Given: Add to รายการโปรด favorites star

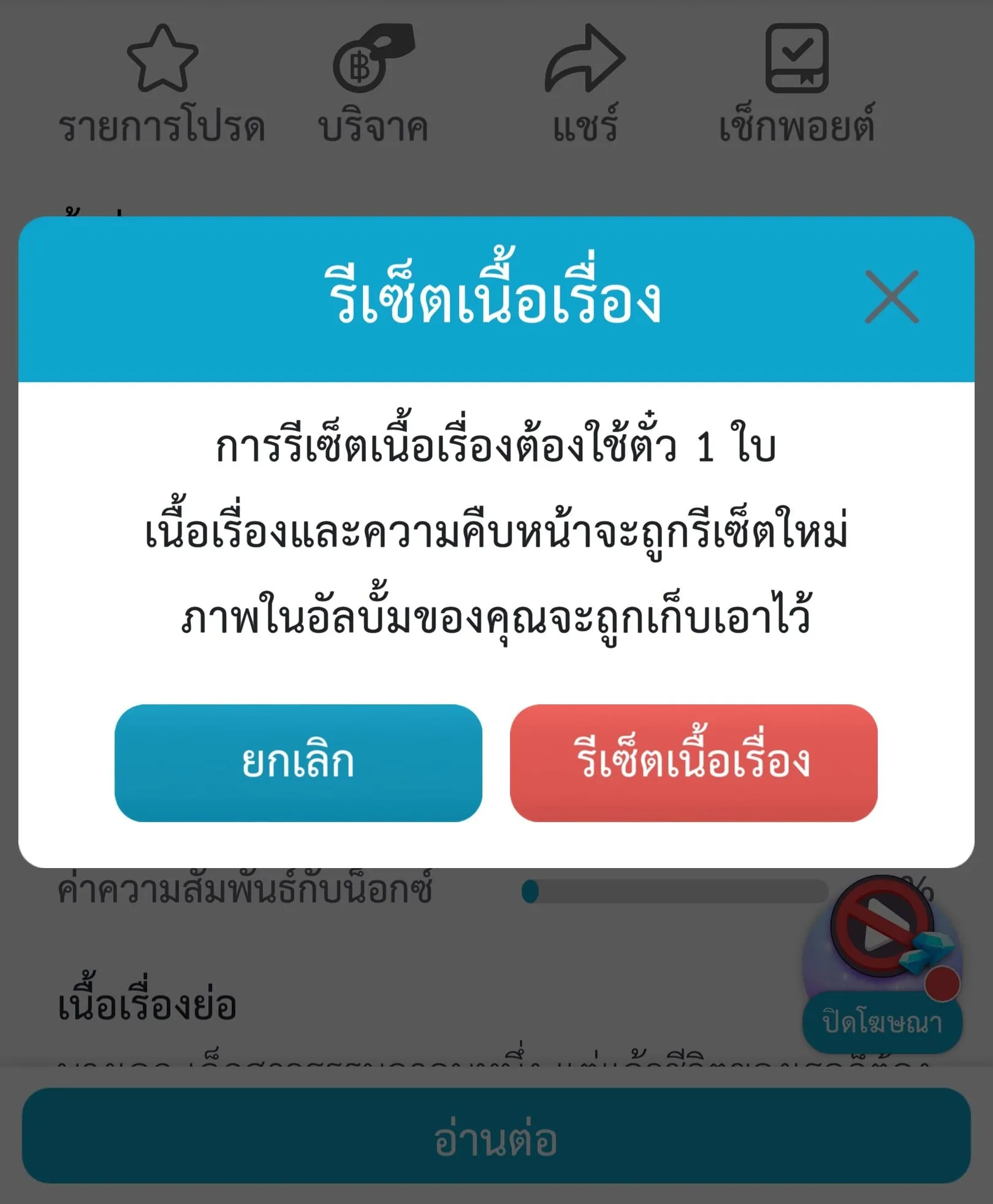Looking at the screenshot, I should pyautogui.click(x=162, y=83).
